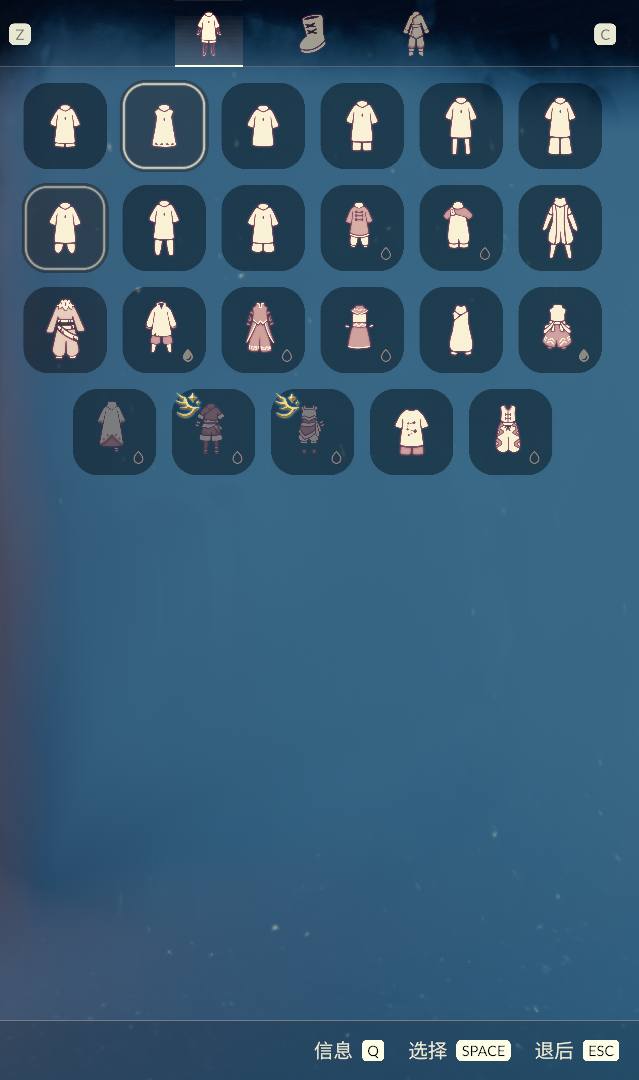Select the sleeveless long white dress
The width and height of the screenshot is (639, 1080).
click(461, 330)
